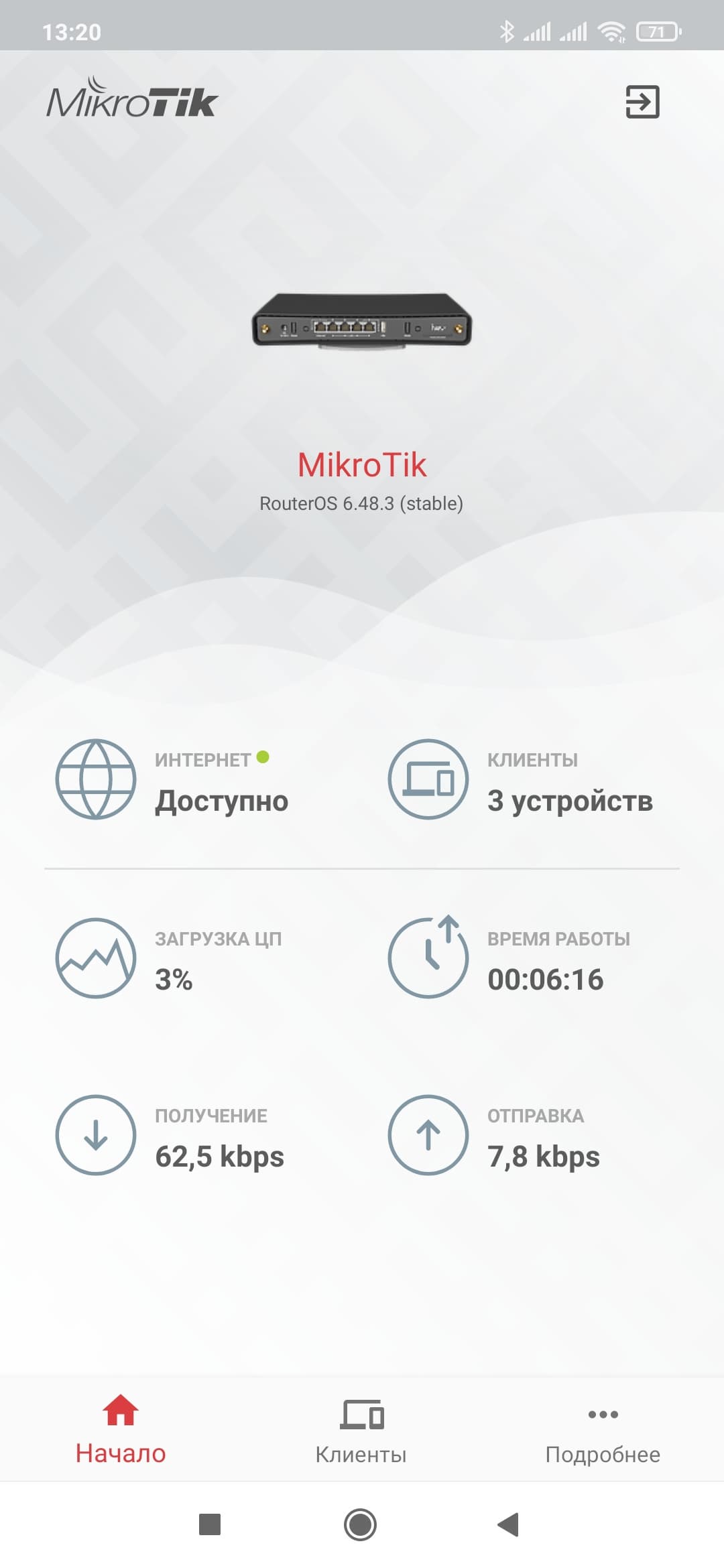Tap the Android back button
This screenshot has height=1568, width=724.
[x=508, y=1524]
